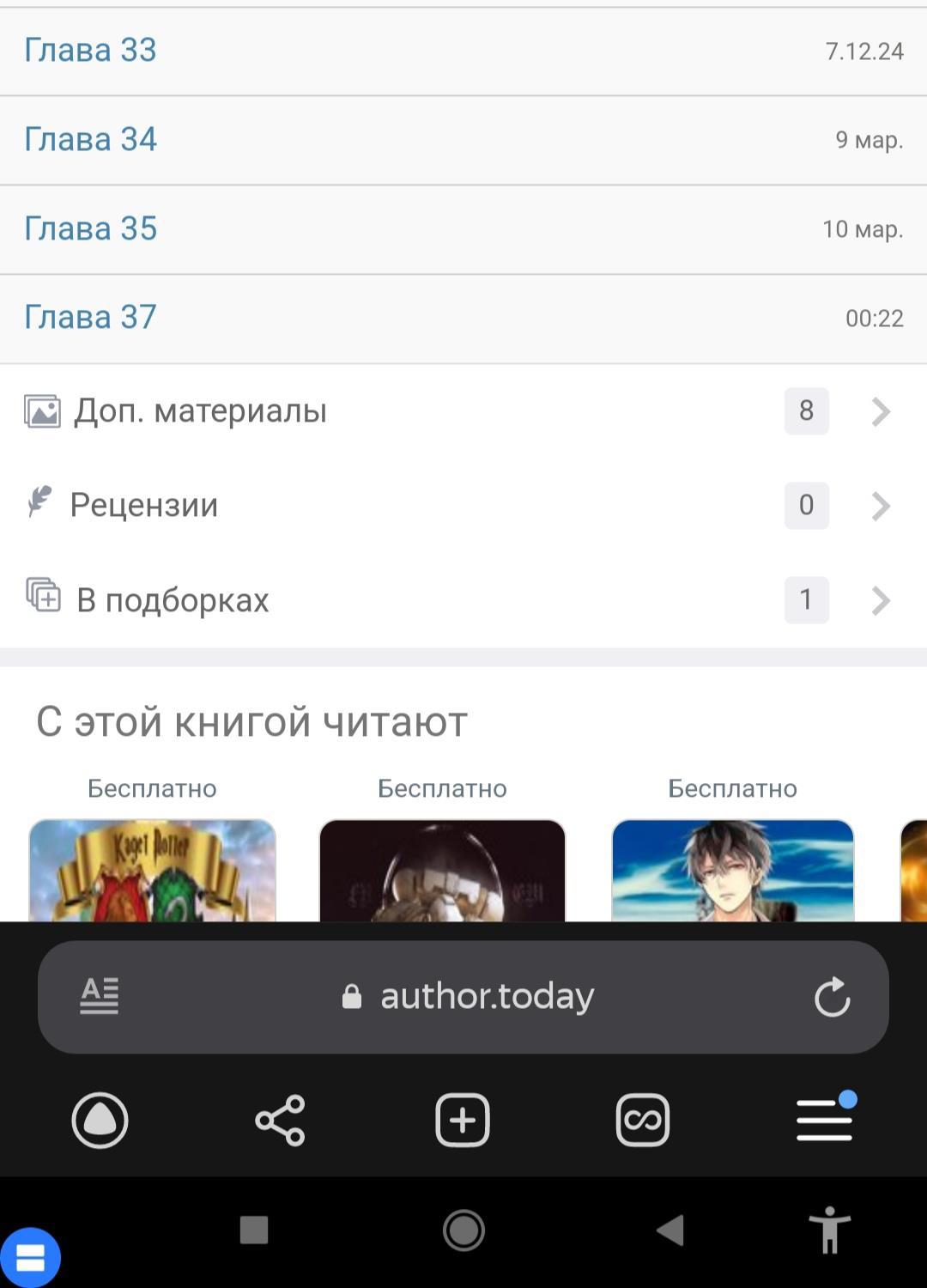Open В подборках collections list

[173, 600]
